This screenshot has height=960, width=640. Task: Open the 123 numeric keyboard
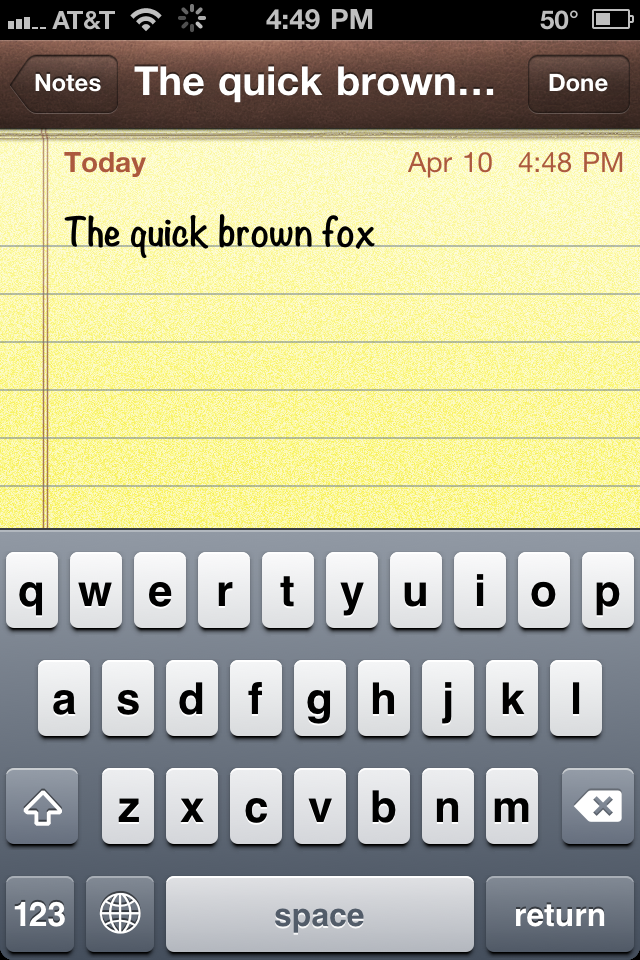coord(40,914)
